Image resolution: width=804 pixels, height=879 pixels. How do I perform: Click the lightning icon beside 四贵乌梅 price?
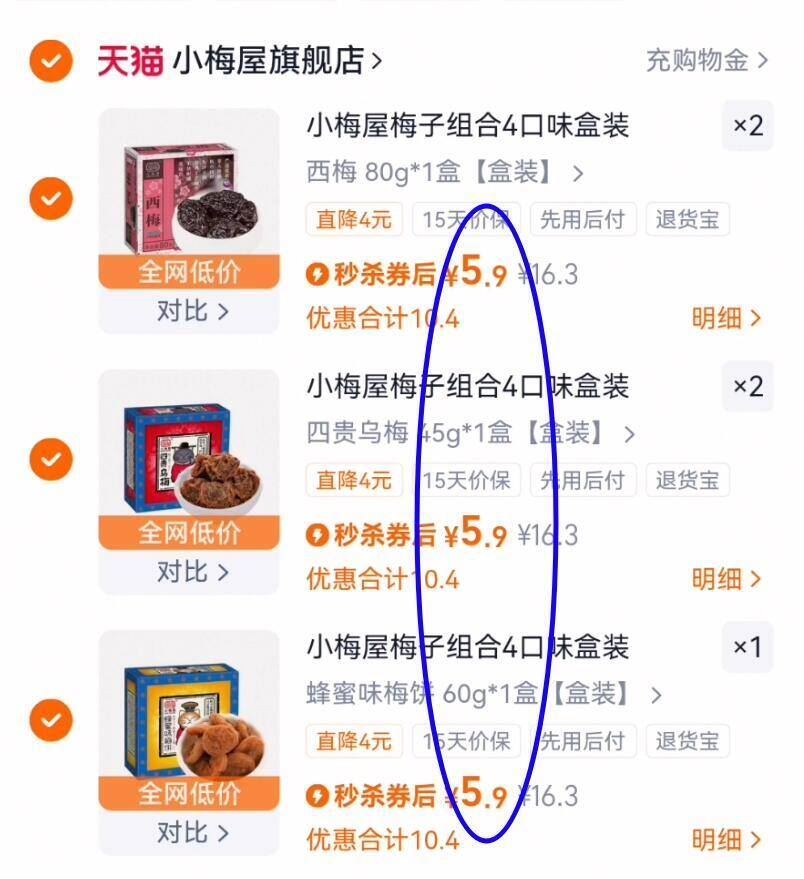[316, 533]
